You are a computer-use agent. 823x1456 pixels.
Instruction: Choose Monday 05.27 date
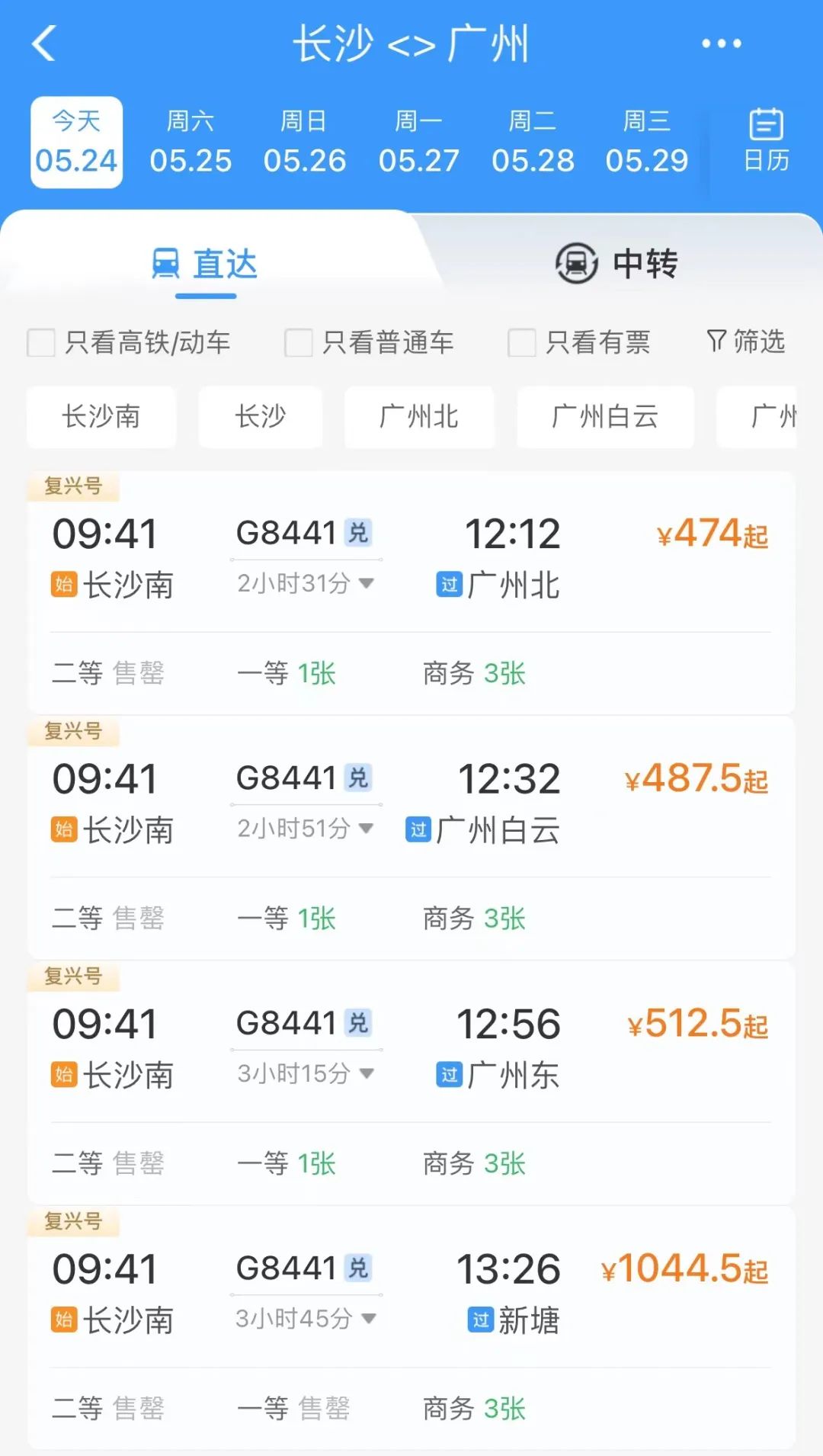pyautogui.click(x=419, y=143)
